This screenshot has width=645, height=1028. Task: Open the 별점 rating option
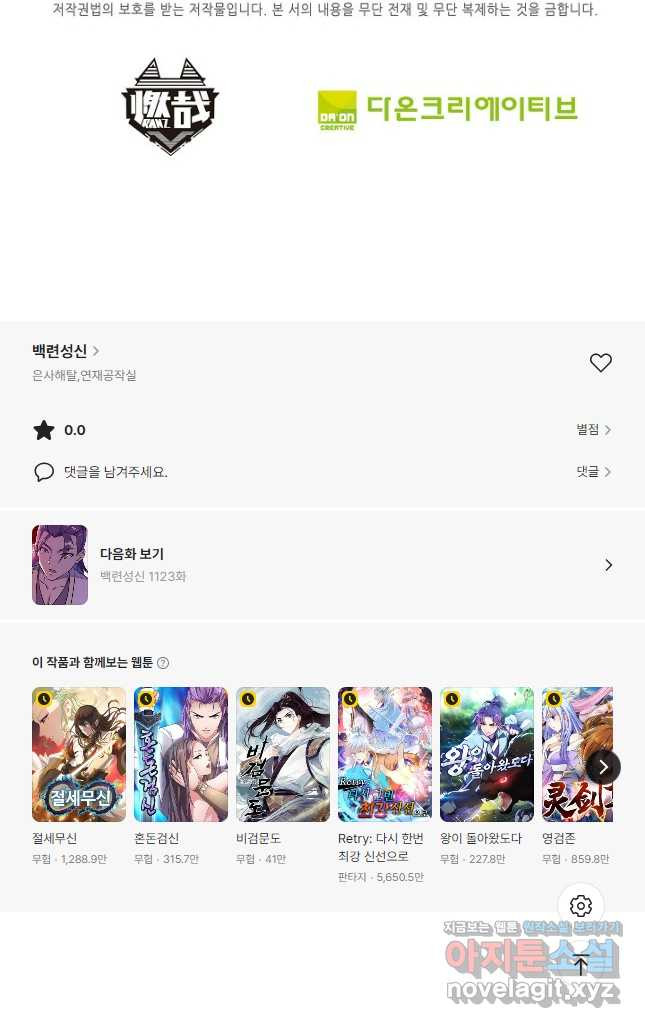coord(593,430)
